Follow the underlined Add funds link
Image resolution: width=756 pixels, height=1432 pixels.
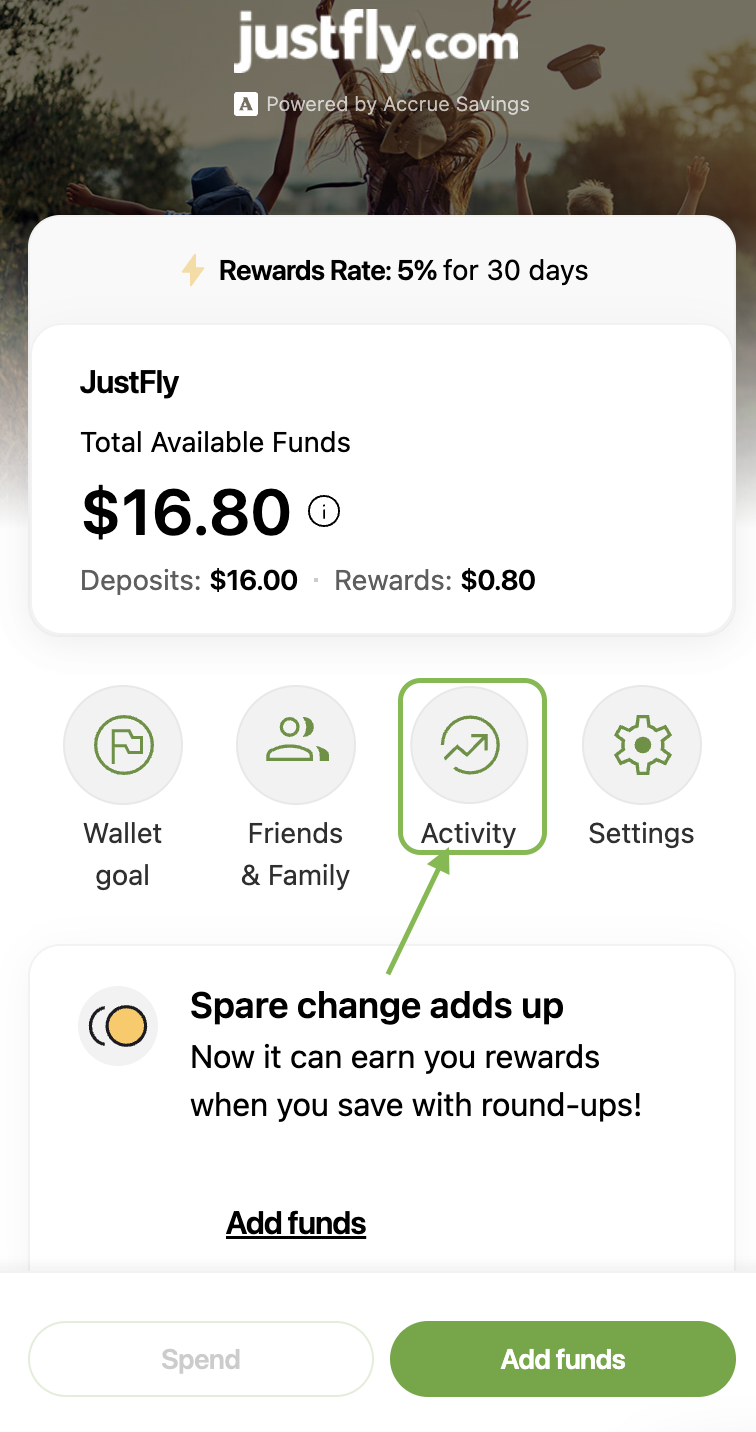(x=296, y=1223)
